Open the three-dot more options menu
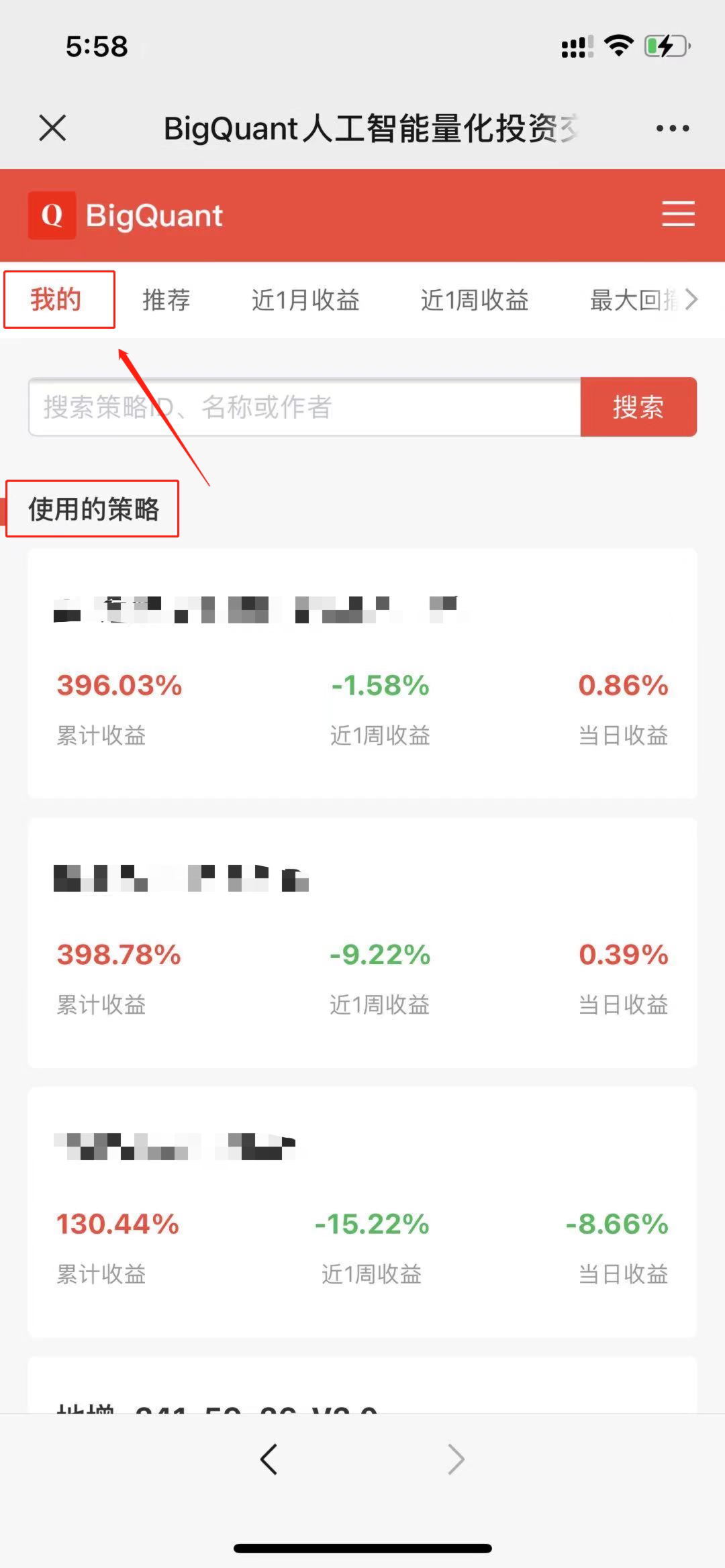Viewport: 725px width, 1568px height. (672, 128)
